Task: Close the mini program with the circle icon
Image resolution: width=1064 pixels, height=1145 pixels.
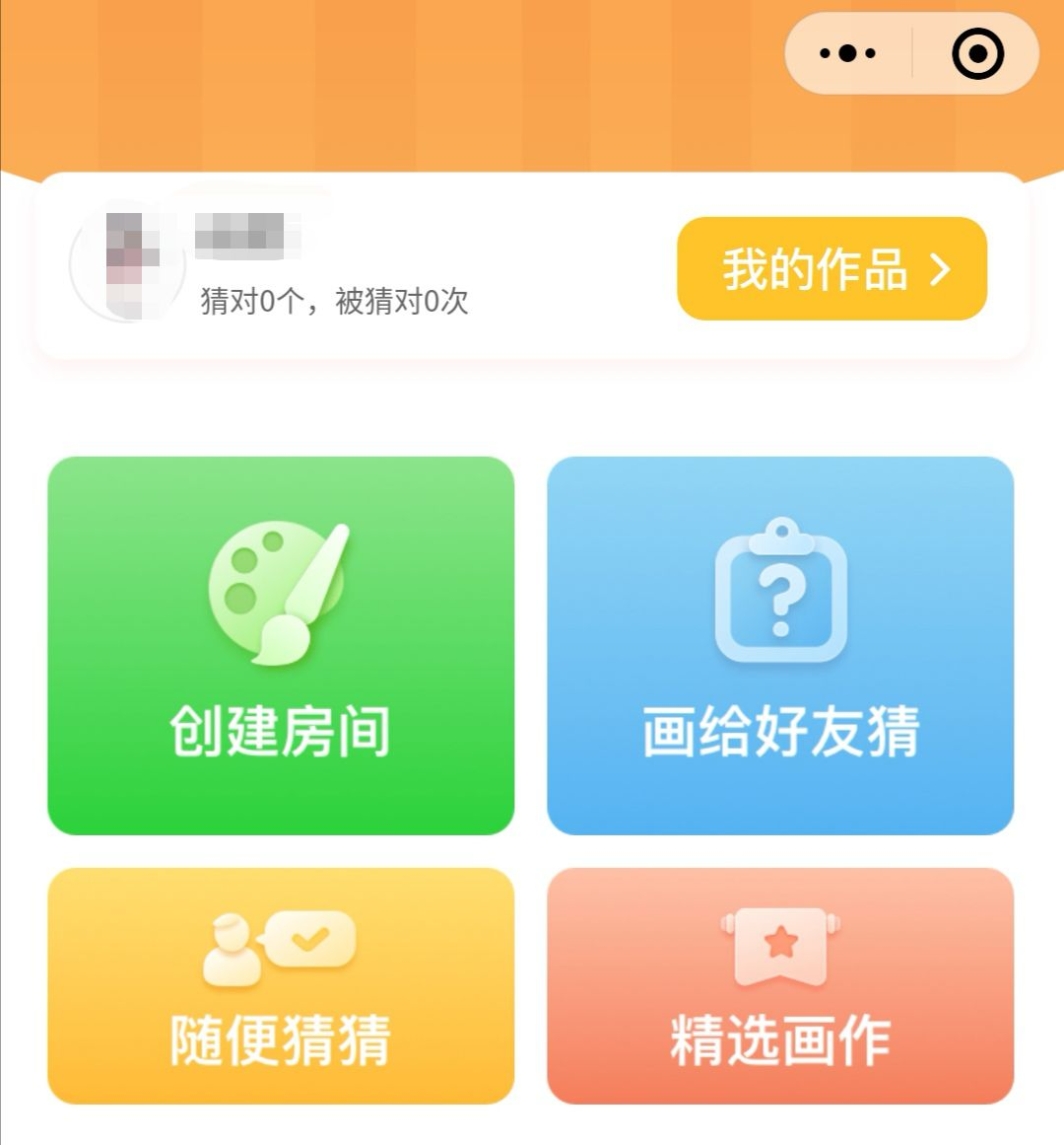Action: point(977,54)
